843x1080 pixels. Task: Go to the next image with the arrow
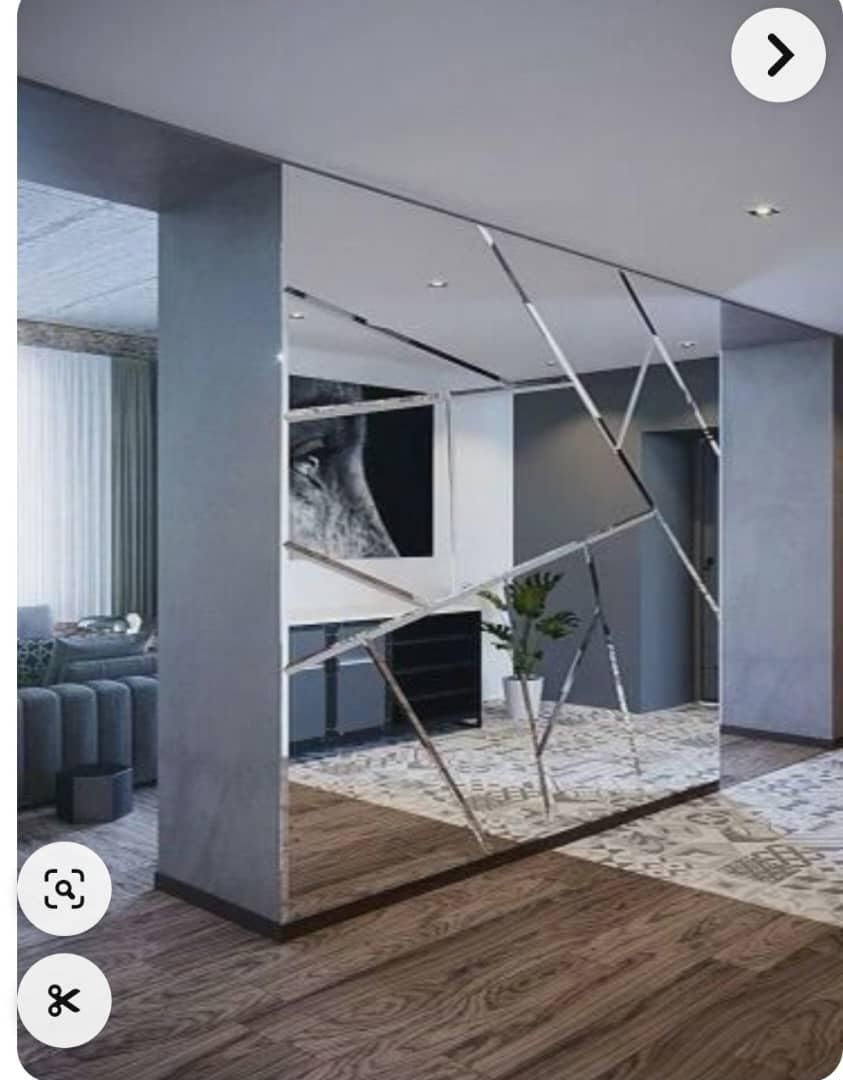click(778, 55)
